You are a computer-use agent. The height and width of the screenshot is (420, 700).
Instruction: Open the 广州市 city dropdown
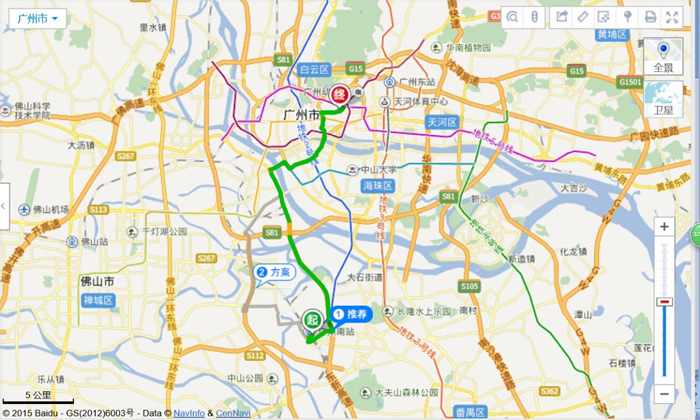36,18
